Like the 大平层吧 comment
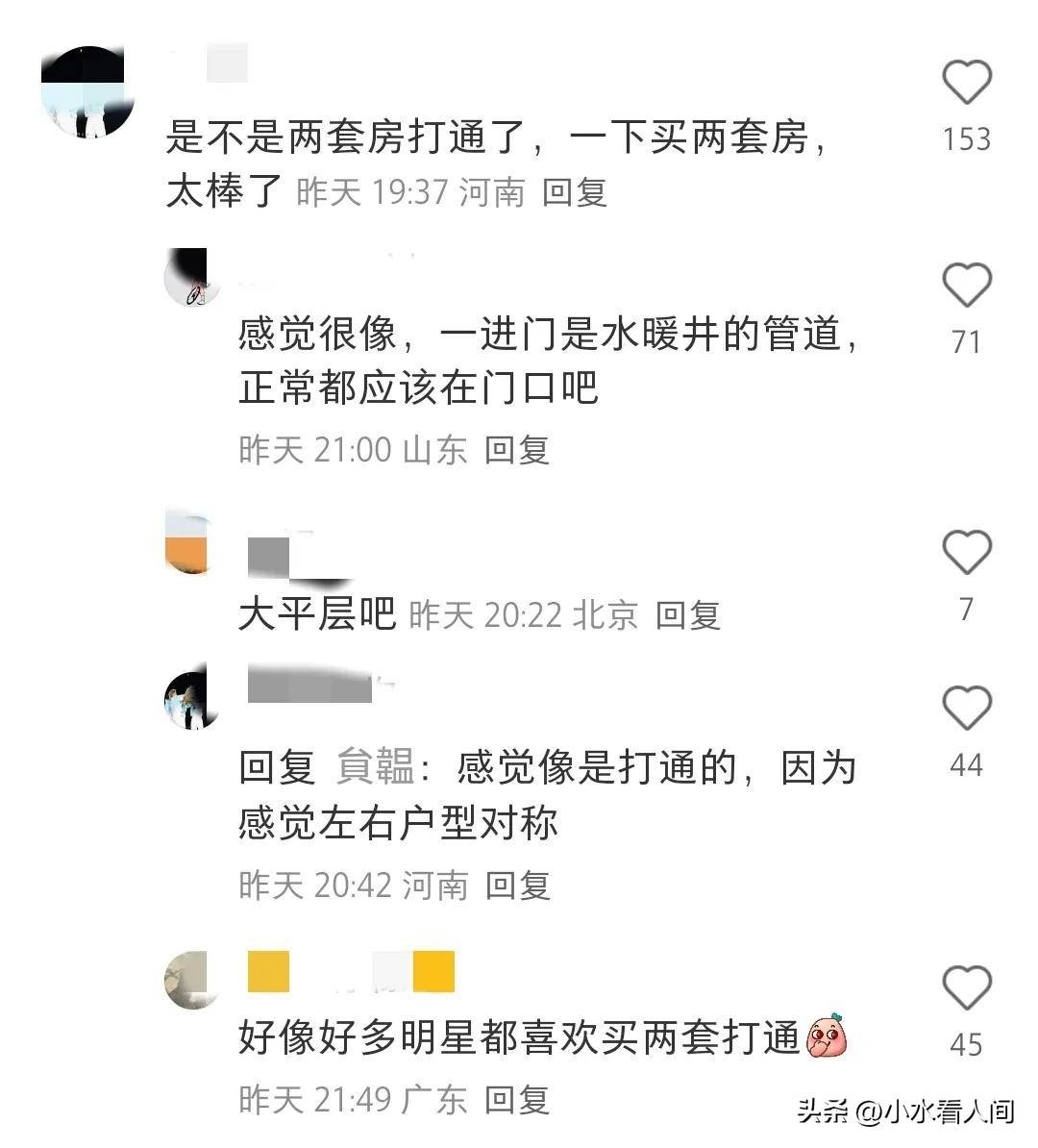Screen dimensions: 1038x1148 tap(966, 553)
